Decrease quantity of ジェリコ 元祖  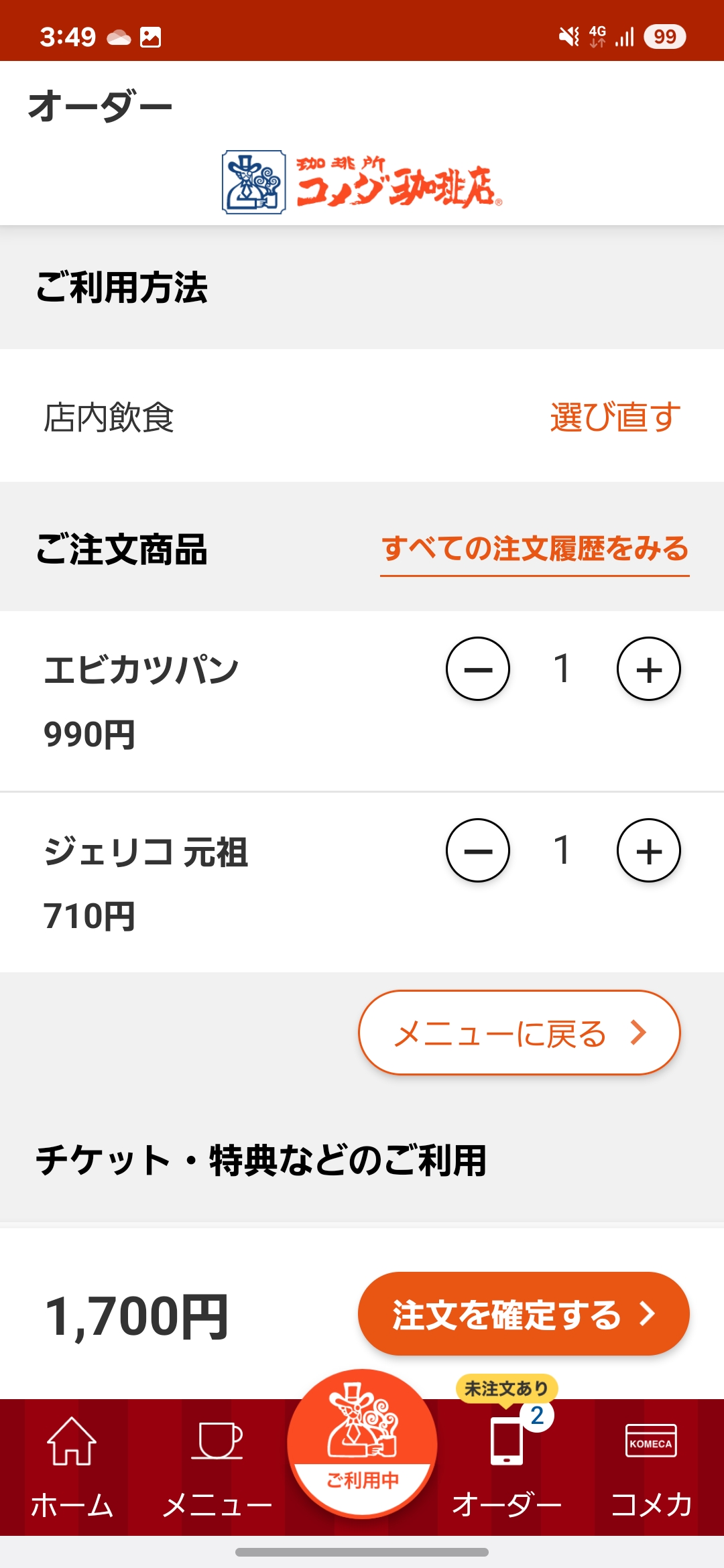click(478, 850)
